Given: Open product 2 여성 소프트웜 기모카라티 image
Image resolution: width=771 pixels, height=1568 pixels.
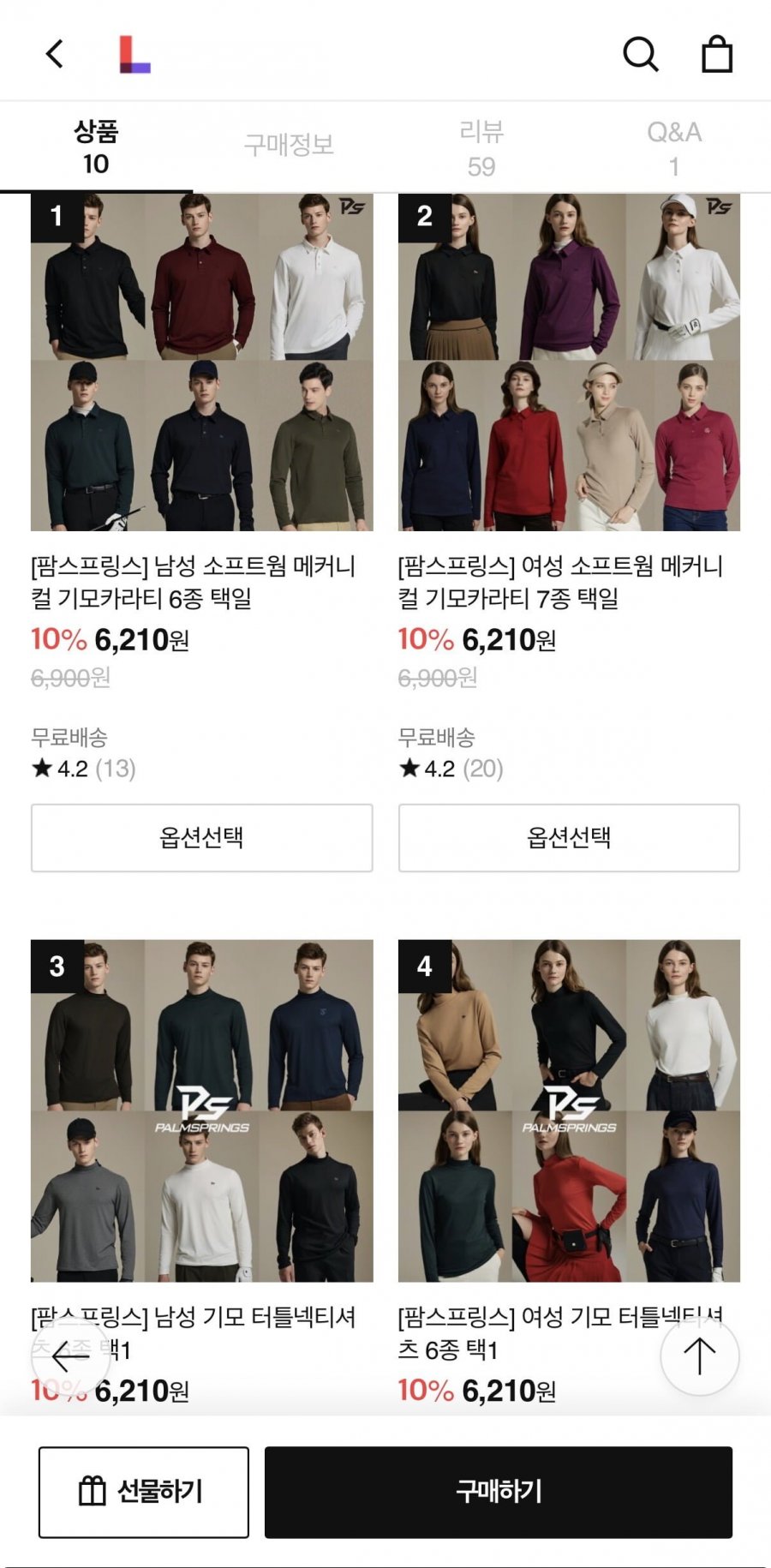Looking at the screenshot, I should point(569,362).
